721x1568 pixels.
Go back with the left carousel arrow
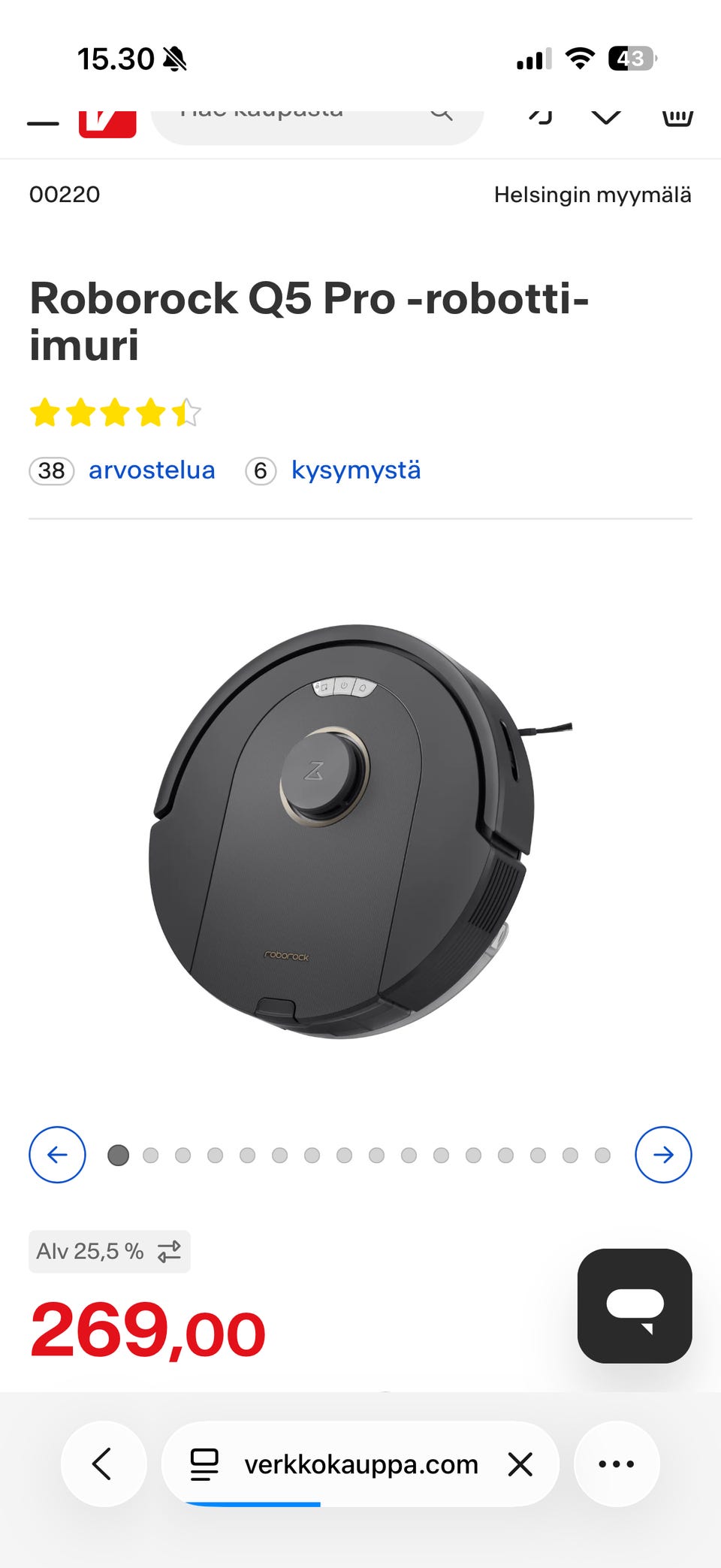point(57,1155)
